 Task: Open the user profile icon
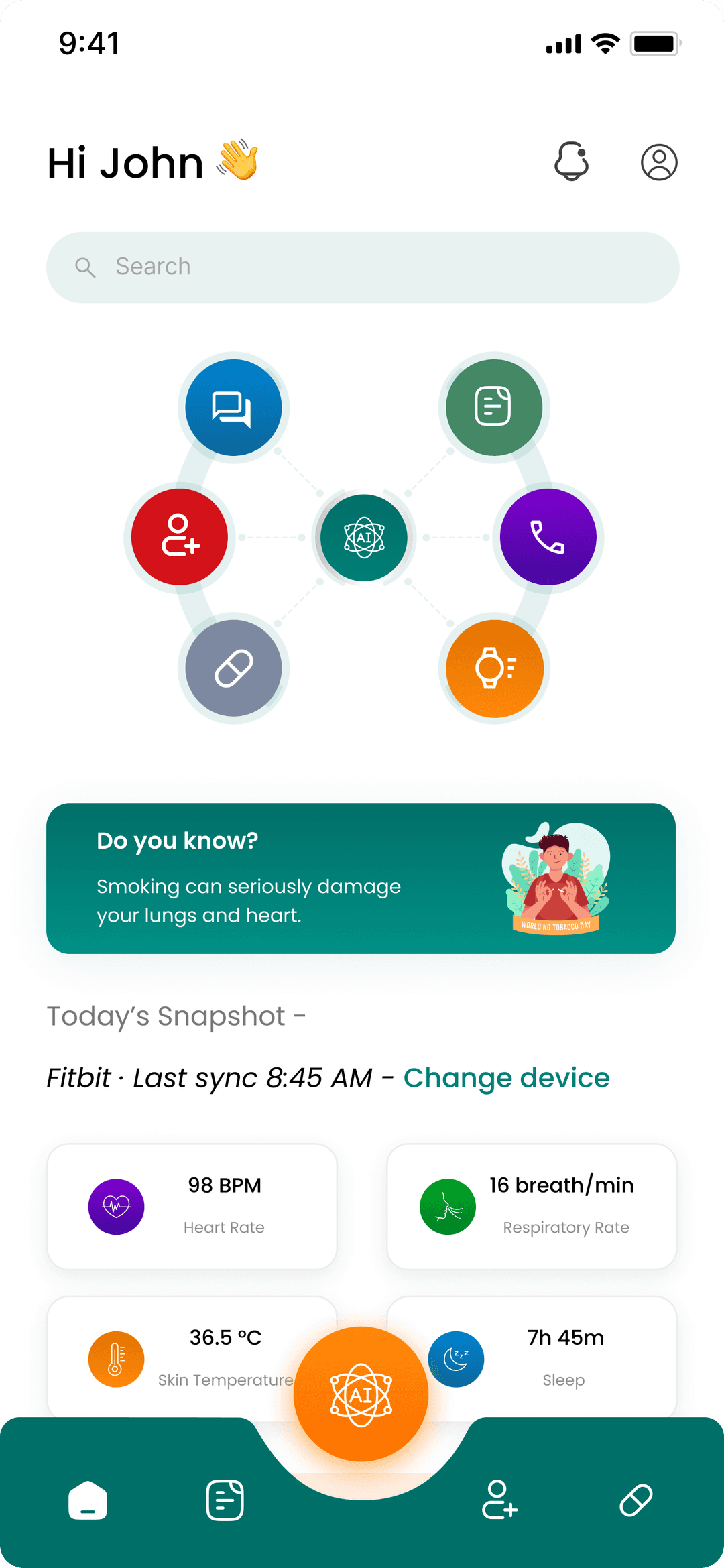click(659, 162)
